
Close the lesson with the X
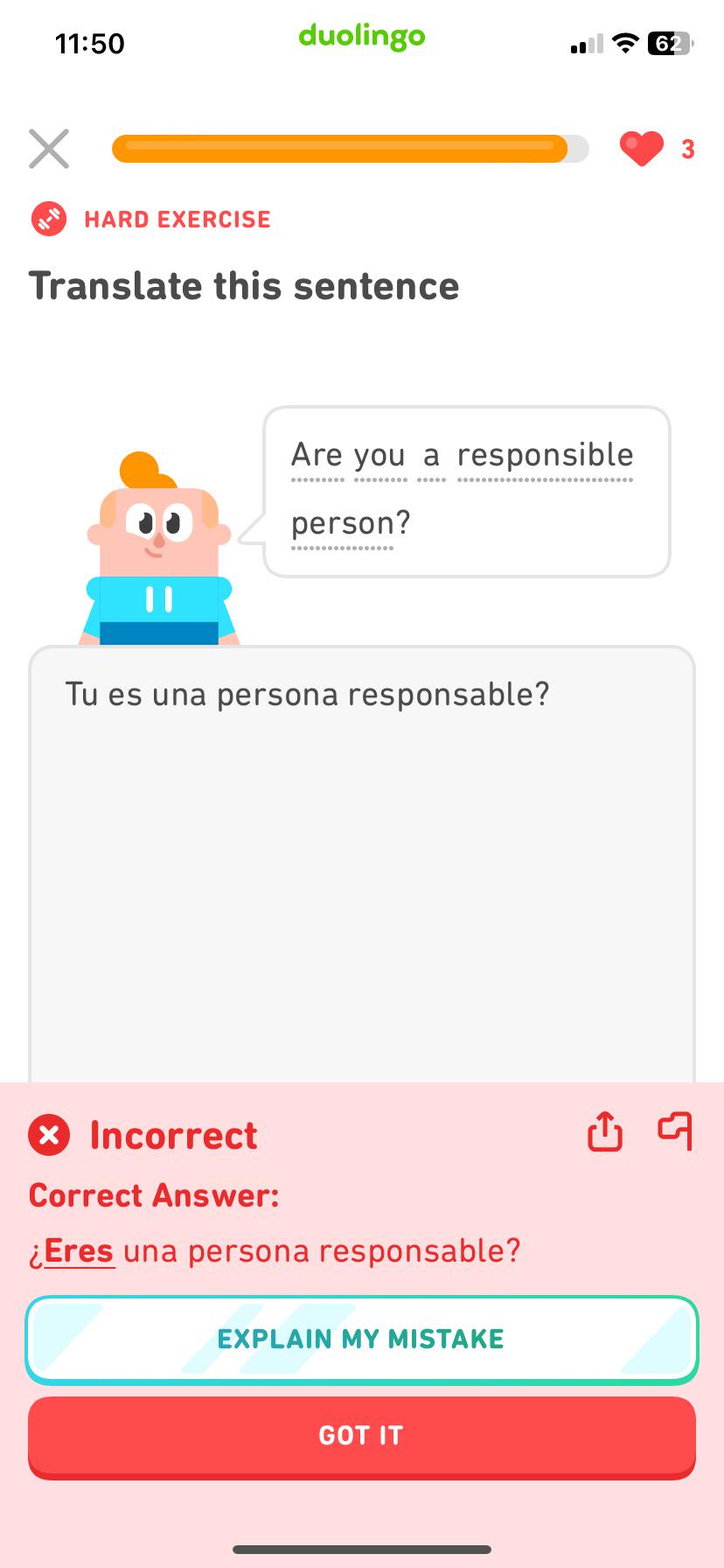click(x=49, y=149)
